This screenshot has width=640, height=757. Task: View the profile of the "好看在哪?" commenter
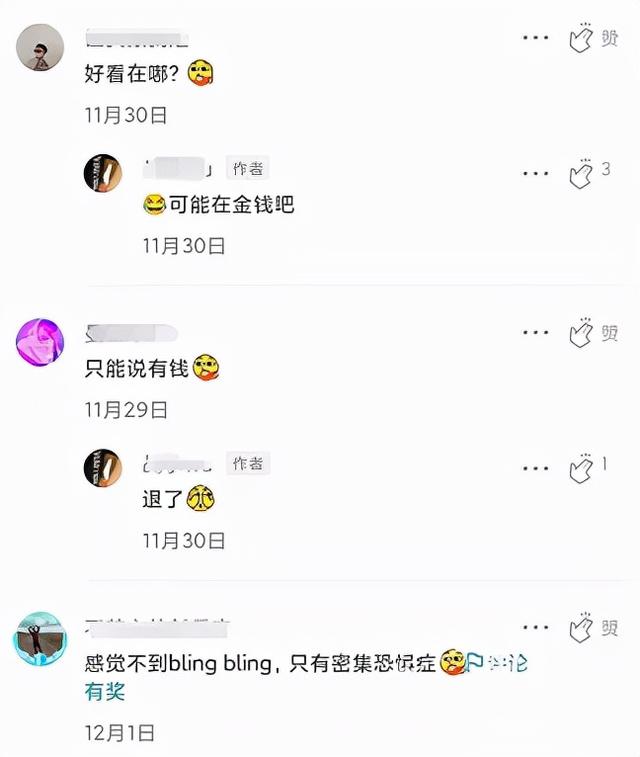coord(40,47)
